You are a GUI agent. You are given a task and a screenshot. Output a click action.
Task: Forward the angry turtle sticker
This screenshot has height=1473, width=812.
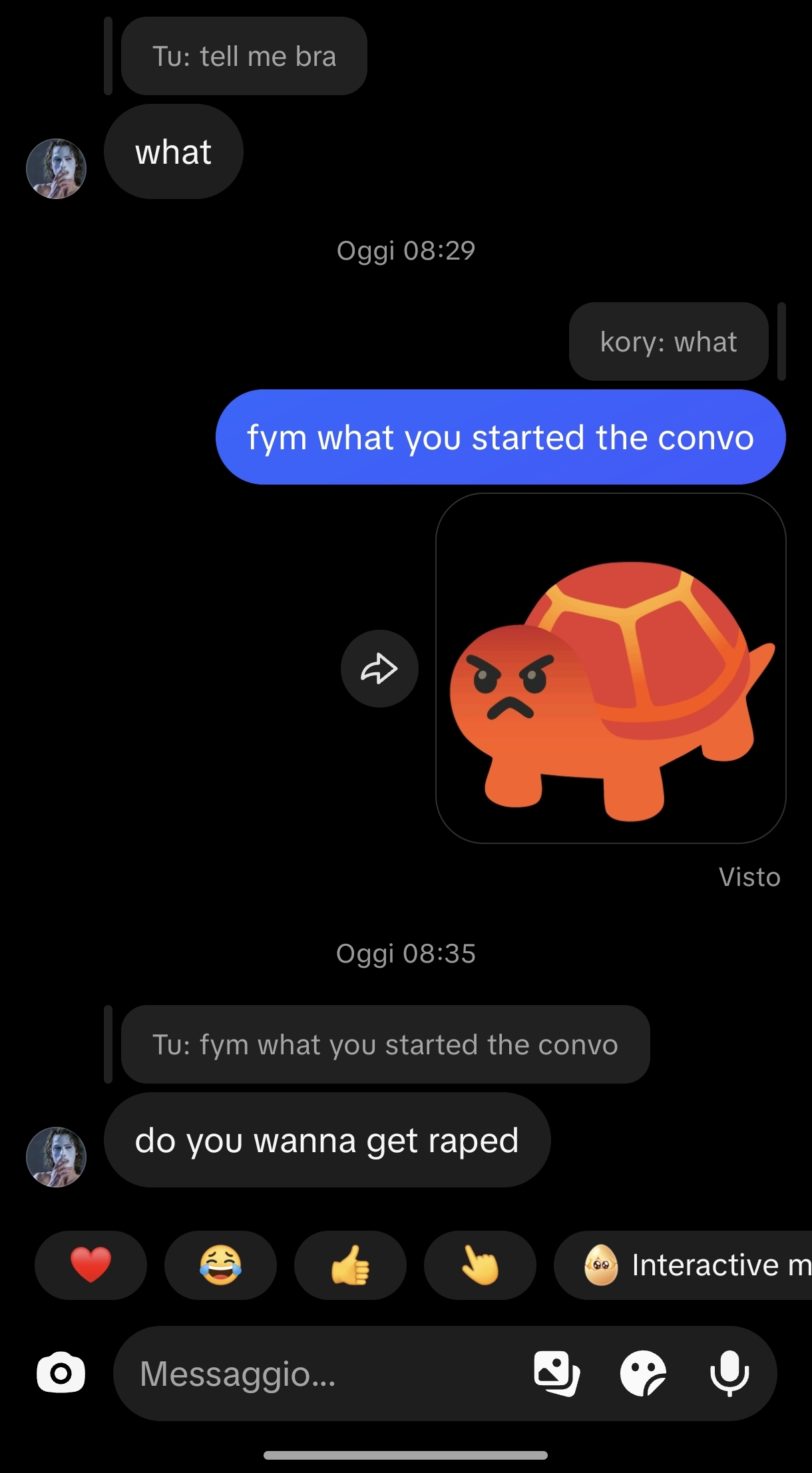pos(379,668)
